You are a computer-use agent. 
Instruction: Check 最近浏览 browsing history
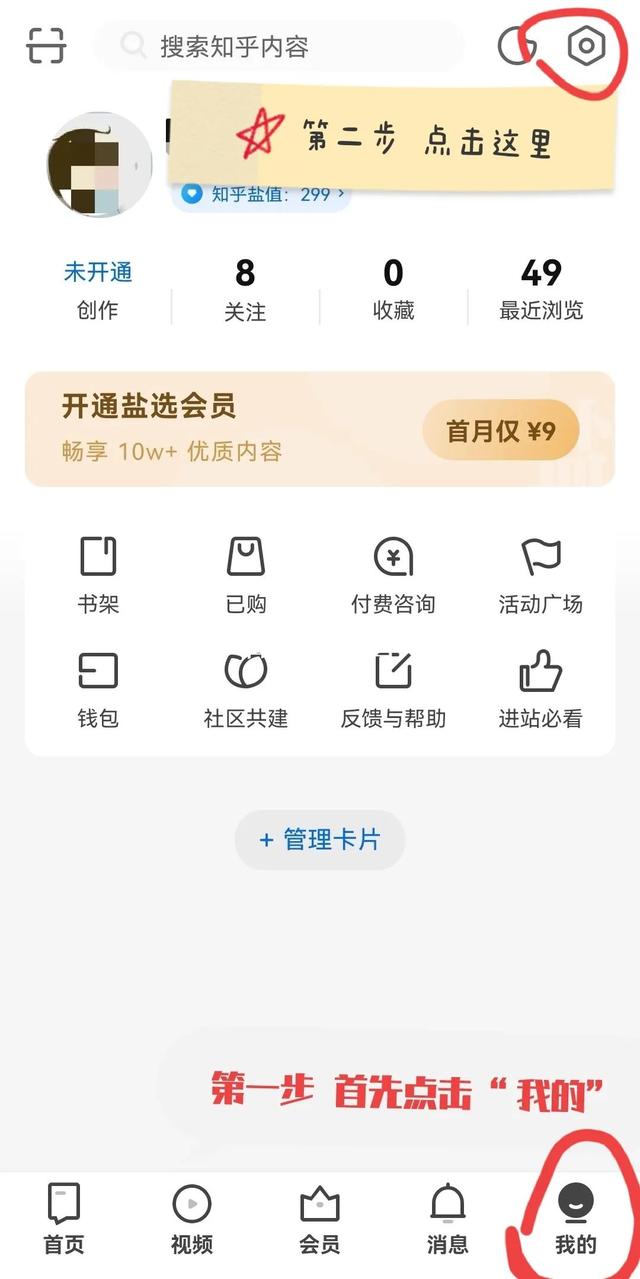pyautogui.click(x=541, y=289)
